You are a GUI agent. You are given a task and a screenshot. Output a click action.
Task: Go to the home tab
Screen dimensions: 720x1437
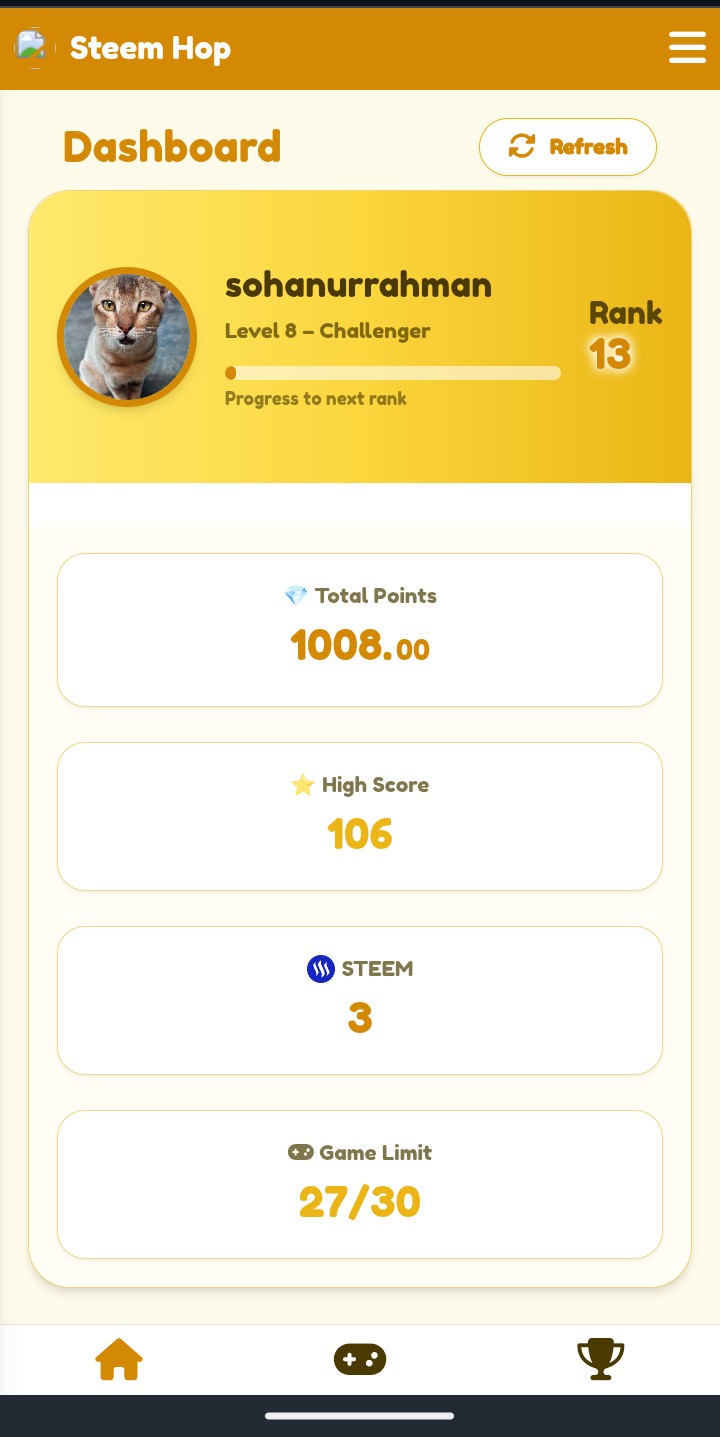(x=119, y=1359)
